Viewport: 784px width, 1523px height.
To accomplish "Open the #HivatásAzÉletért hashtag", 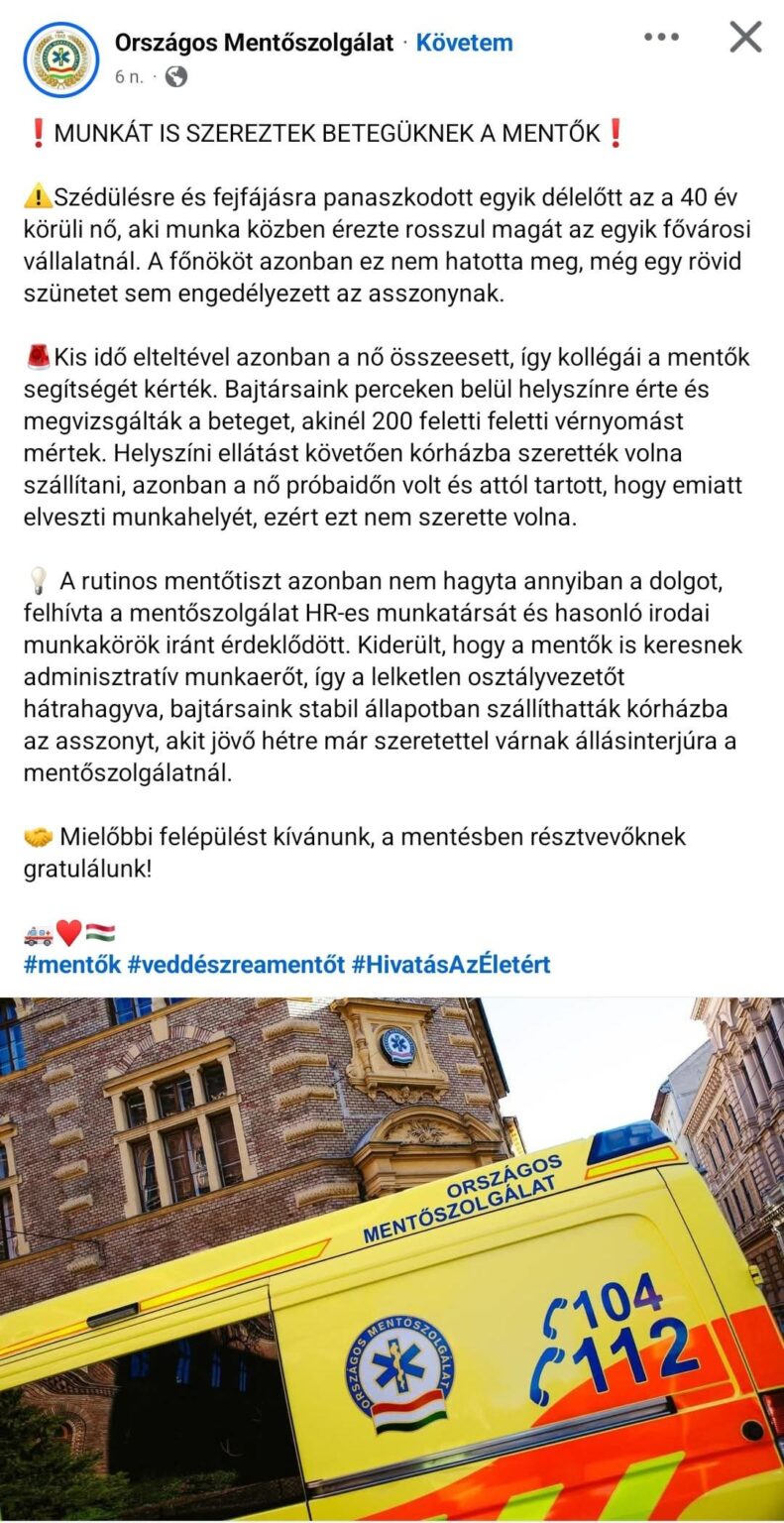I will [x=451, y=964].
